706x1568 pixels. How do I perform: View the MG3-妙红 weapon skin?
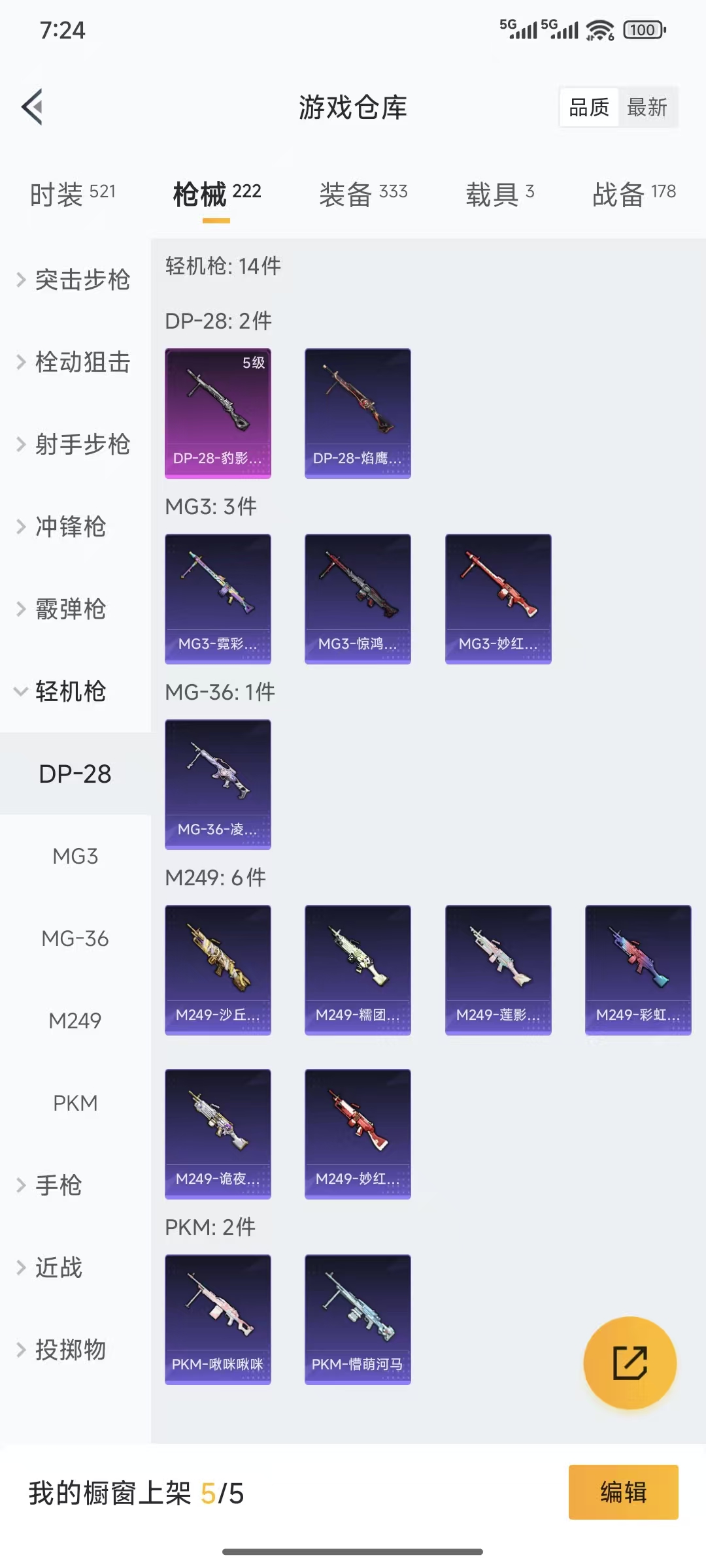tap(497, 598)
